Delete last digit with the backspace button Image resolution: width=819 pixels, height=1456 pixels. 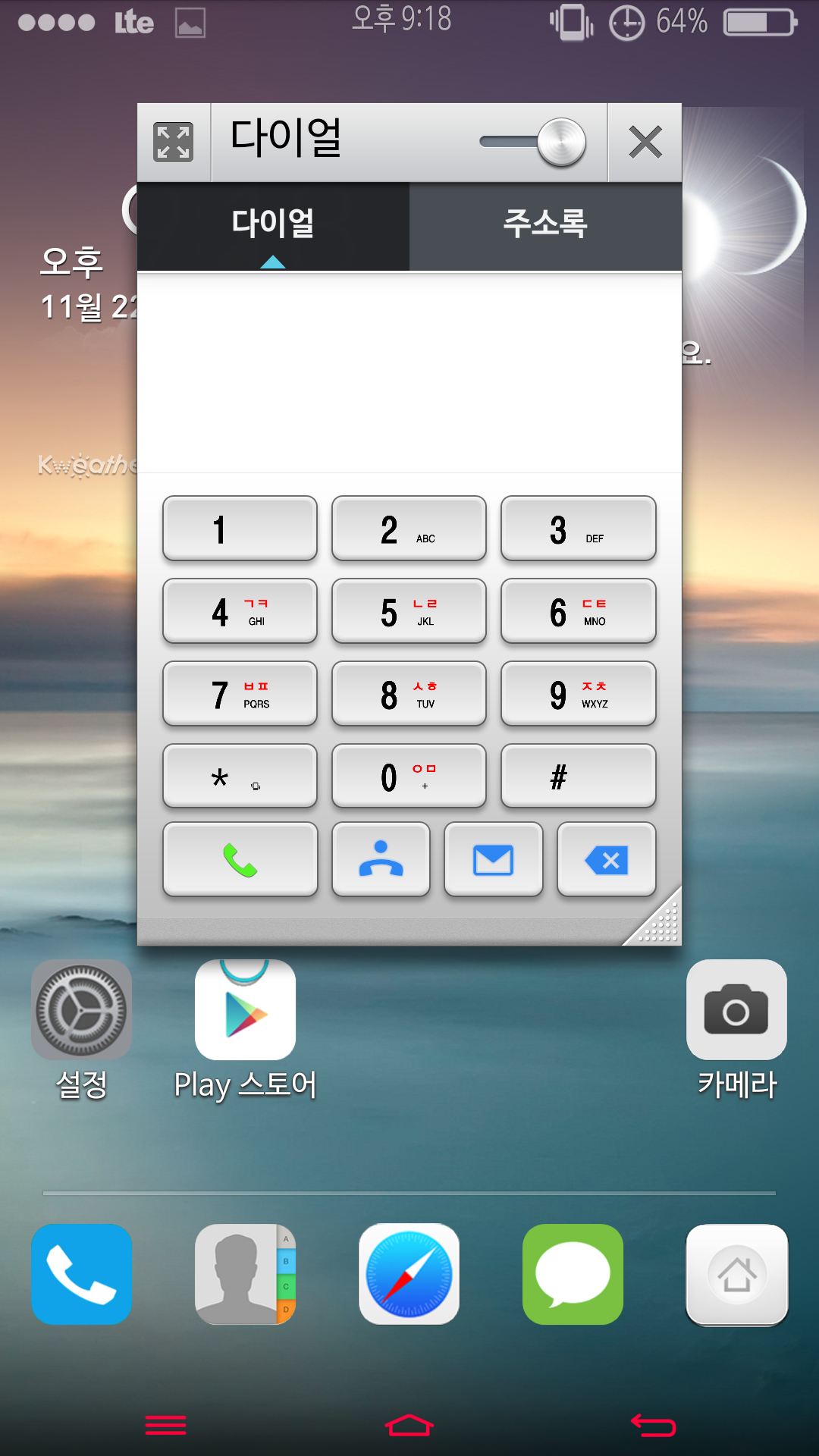(606, 860)
